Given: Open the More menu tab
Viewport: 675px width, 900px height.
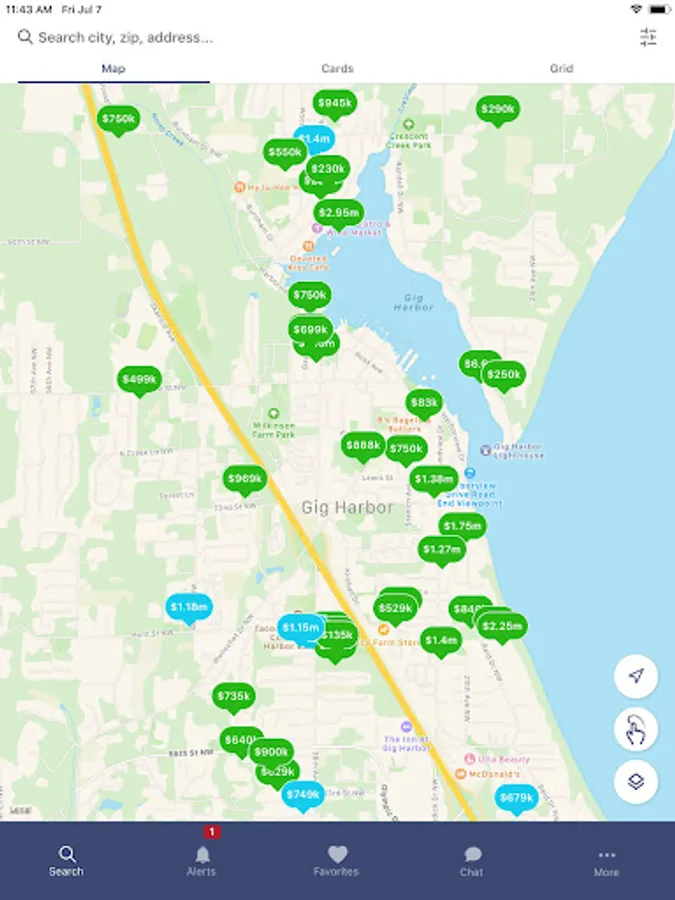Looking at the screenshot, I should pyautogui.click(x=607, y=860).
